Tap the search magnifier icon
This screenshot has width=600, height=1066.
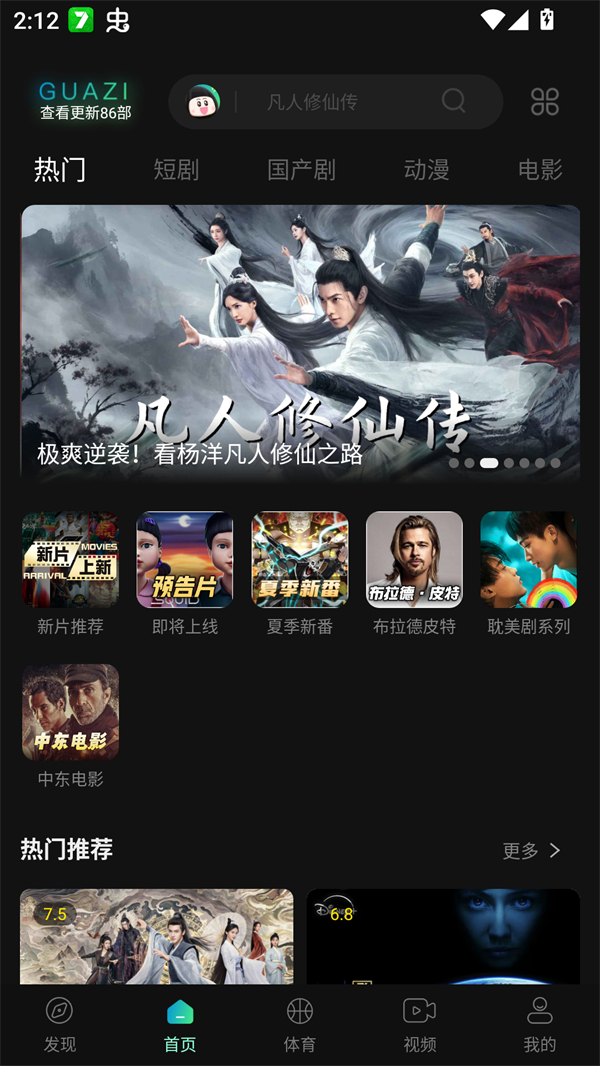click(x=454, y=101)
